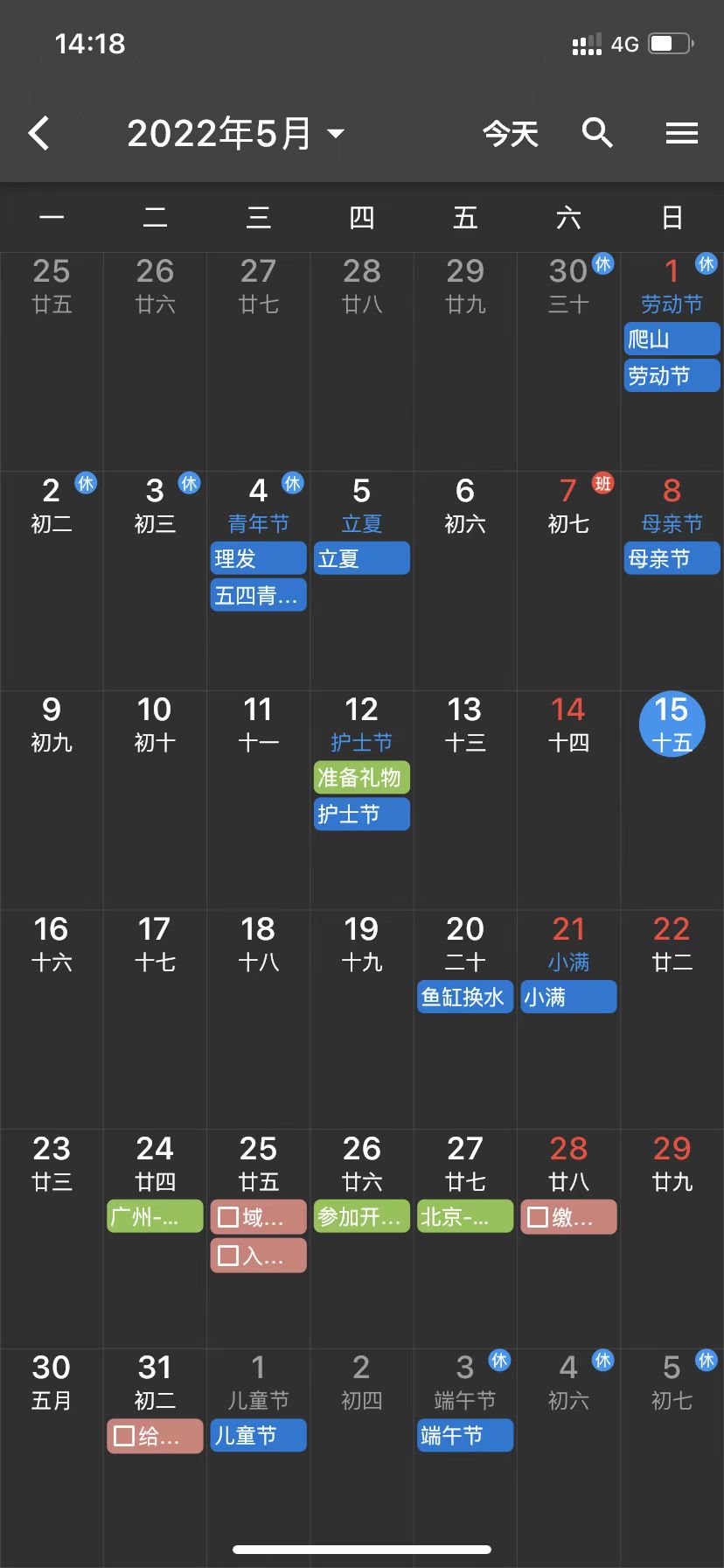Jump to today with 今天 button
The height and width of the screenshot is (1568, 724).
pos(511,134)
